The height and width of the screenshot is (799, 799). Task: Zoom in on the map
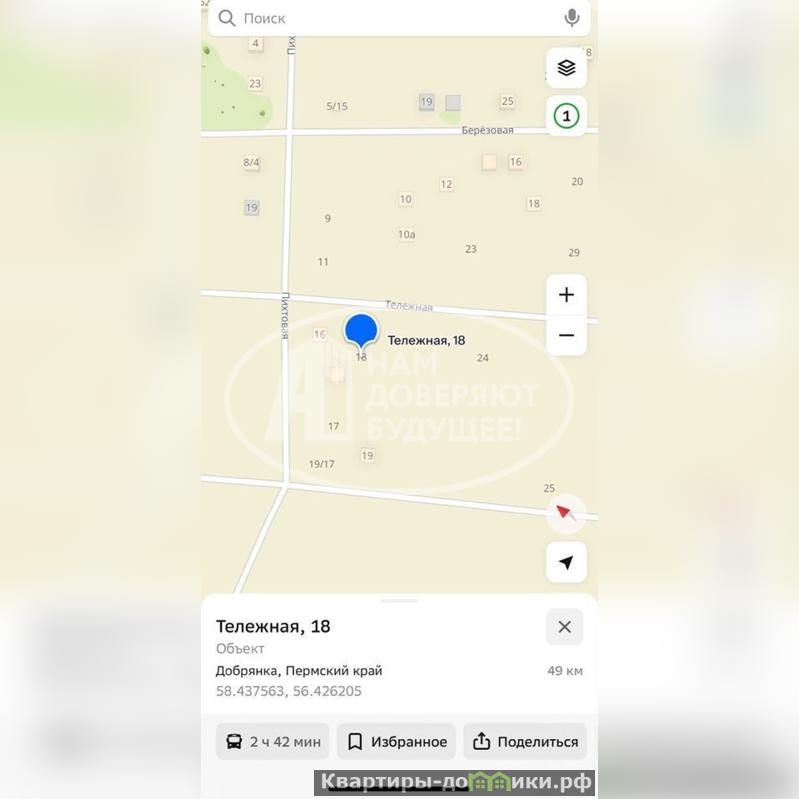(x=566, y=295)
